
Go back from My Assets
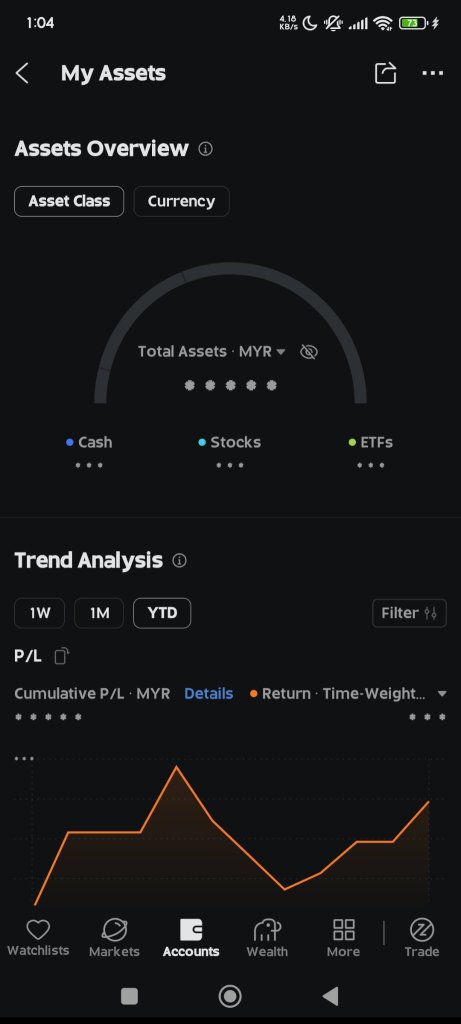point(22,73)
